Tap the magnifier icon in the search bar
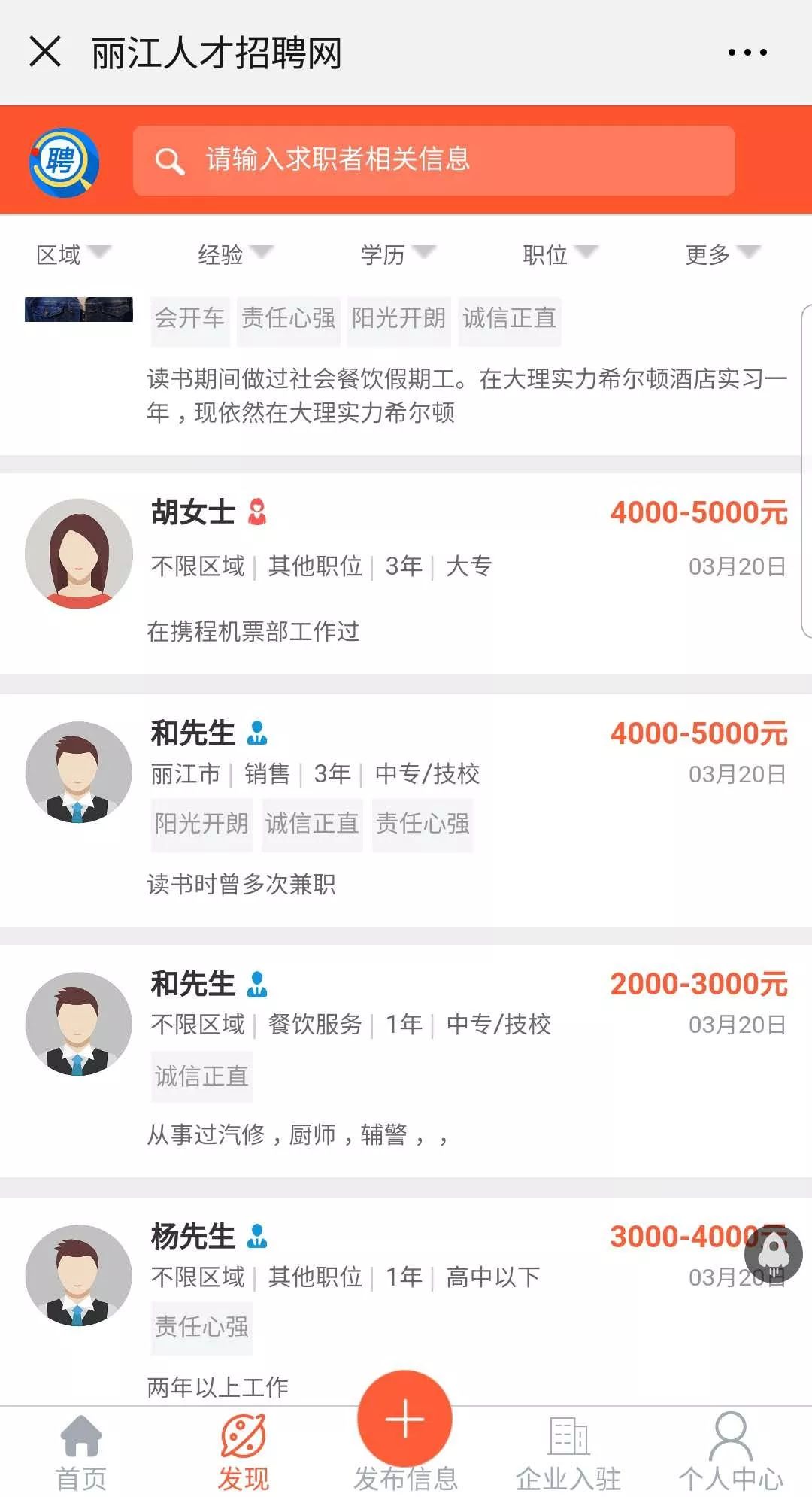This screenshot has height=1497, width=812. coord(171,161)
